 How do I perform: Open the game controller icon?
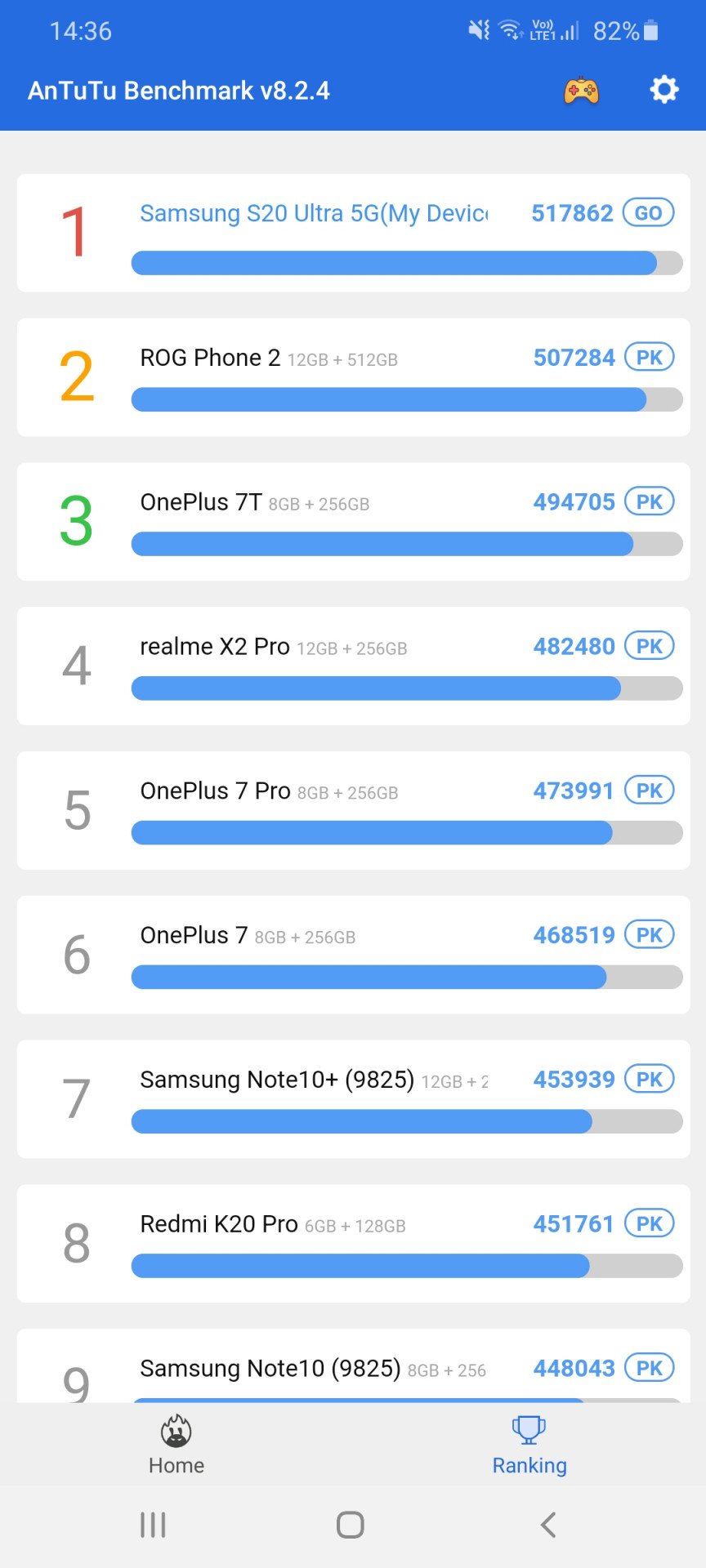pyautogui.click(x=581, y=90)
